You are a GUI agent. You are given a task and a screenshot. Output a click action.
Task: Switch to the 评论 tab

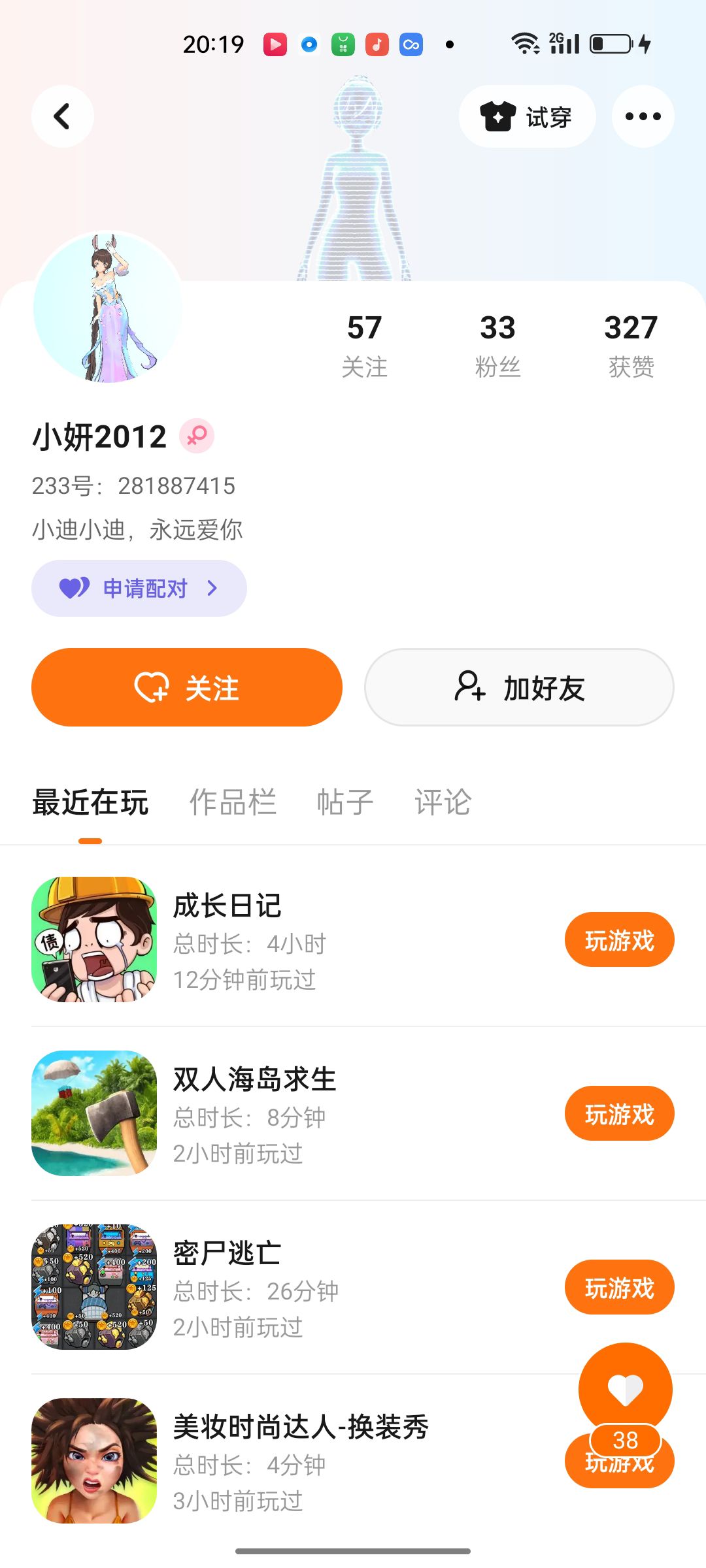[443, 802]
